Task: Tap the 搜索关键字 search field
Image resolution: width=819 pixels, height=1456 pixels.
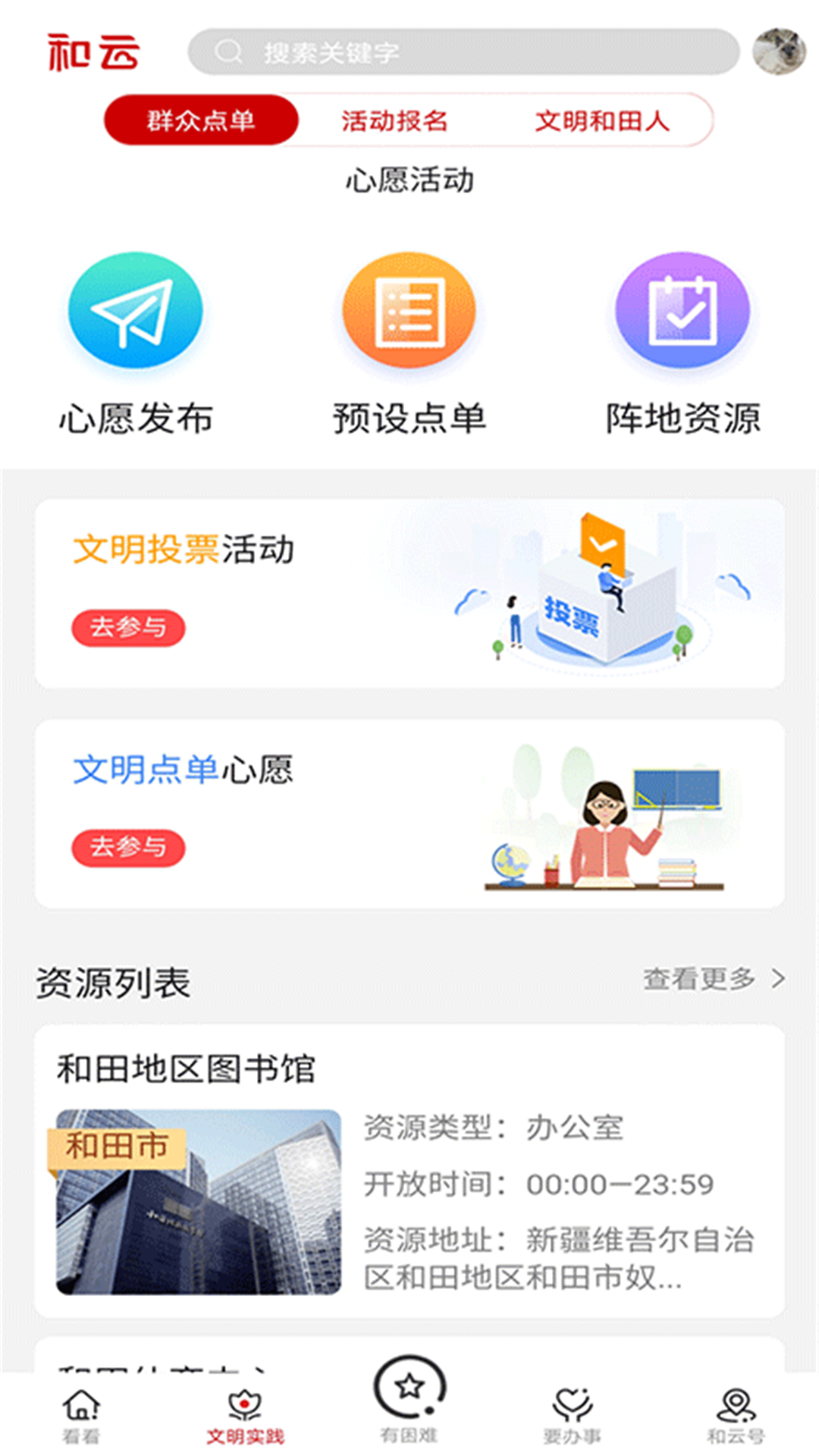Action: click(x=463, y=52)
